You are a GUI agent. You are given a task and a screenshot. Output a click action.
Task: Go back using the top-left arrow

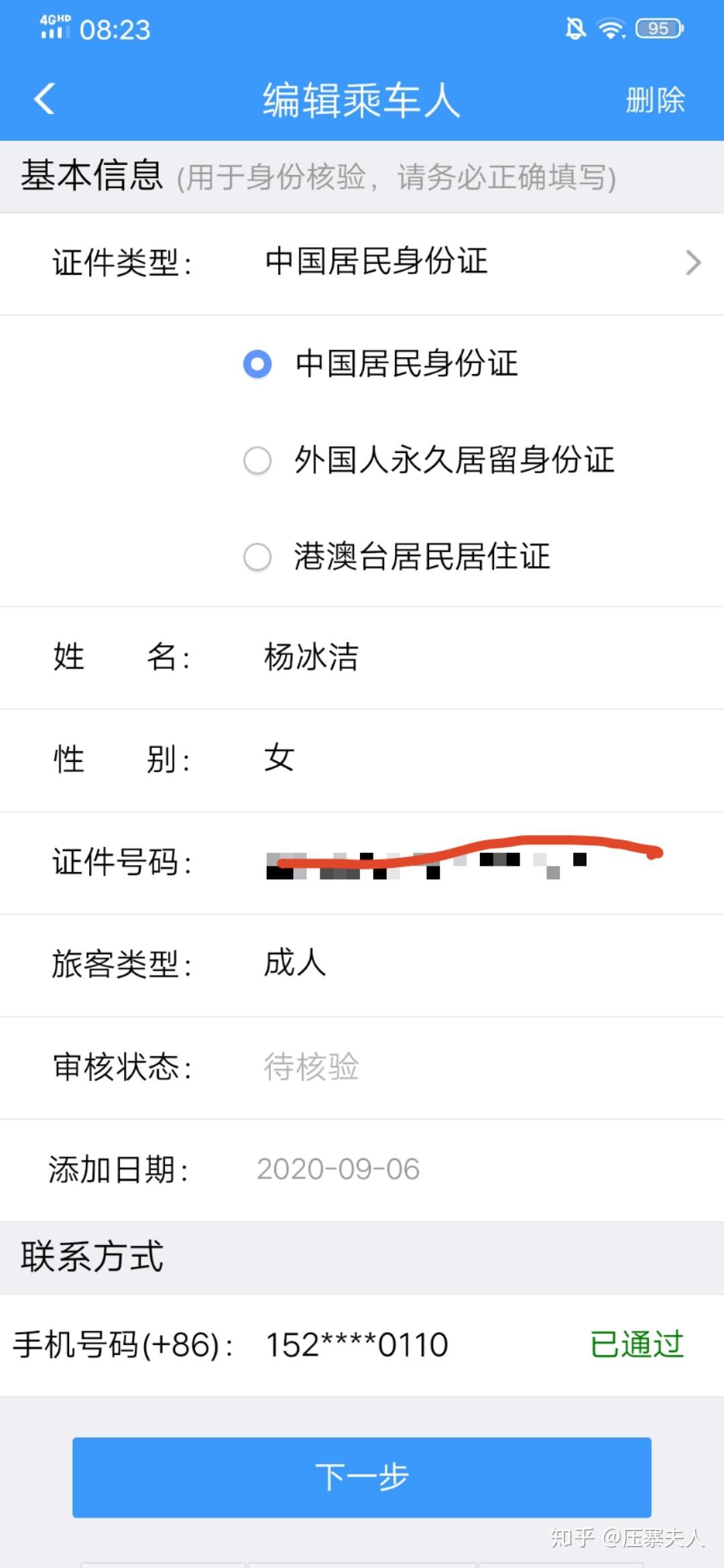click(x=44, y=100)
